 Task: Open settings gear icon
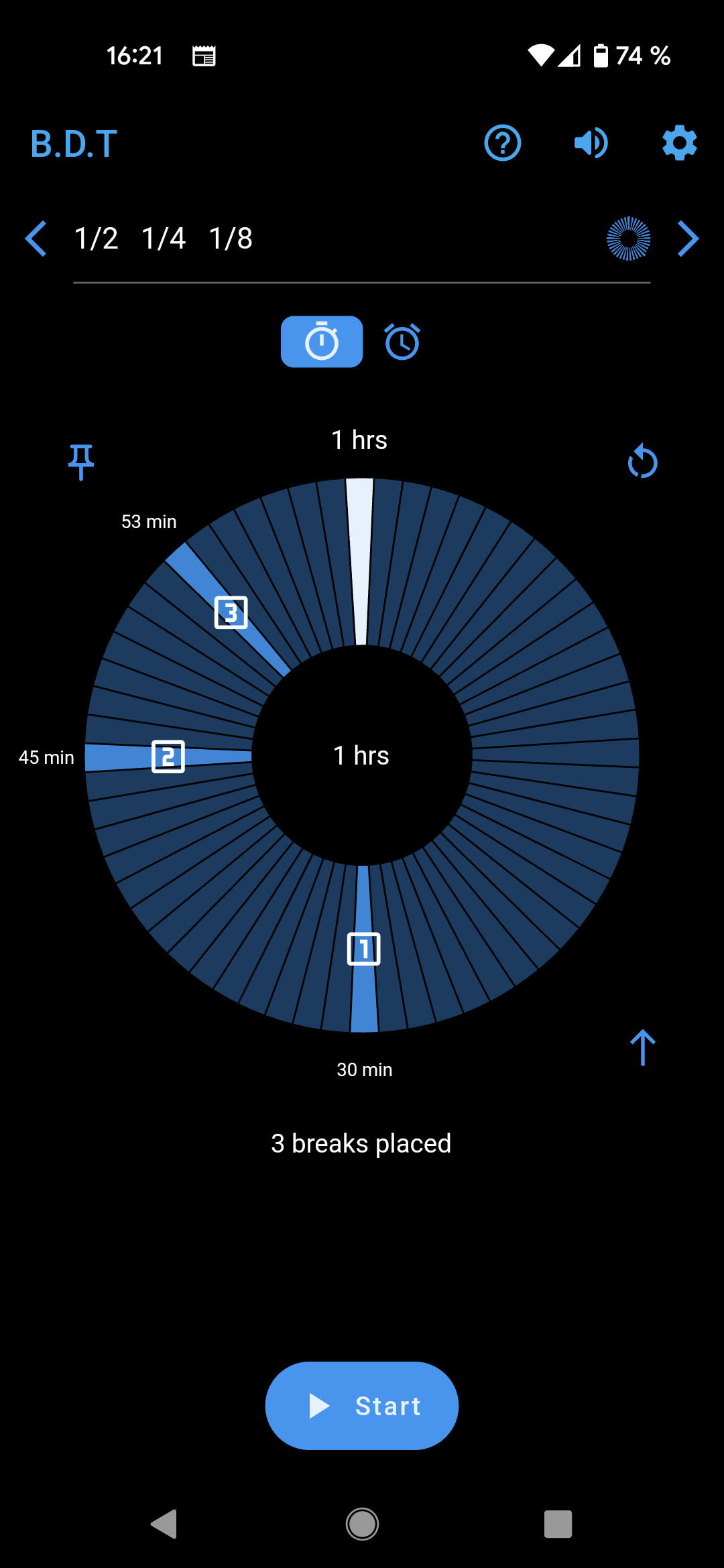click(679, 143)
